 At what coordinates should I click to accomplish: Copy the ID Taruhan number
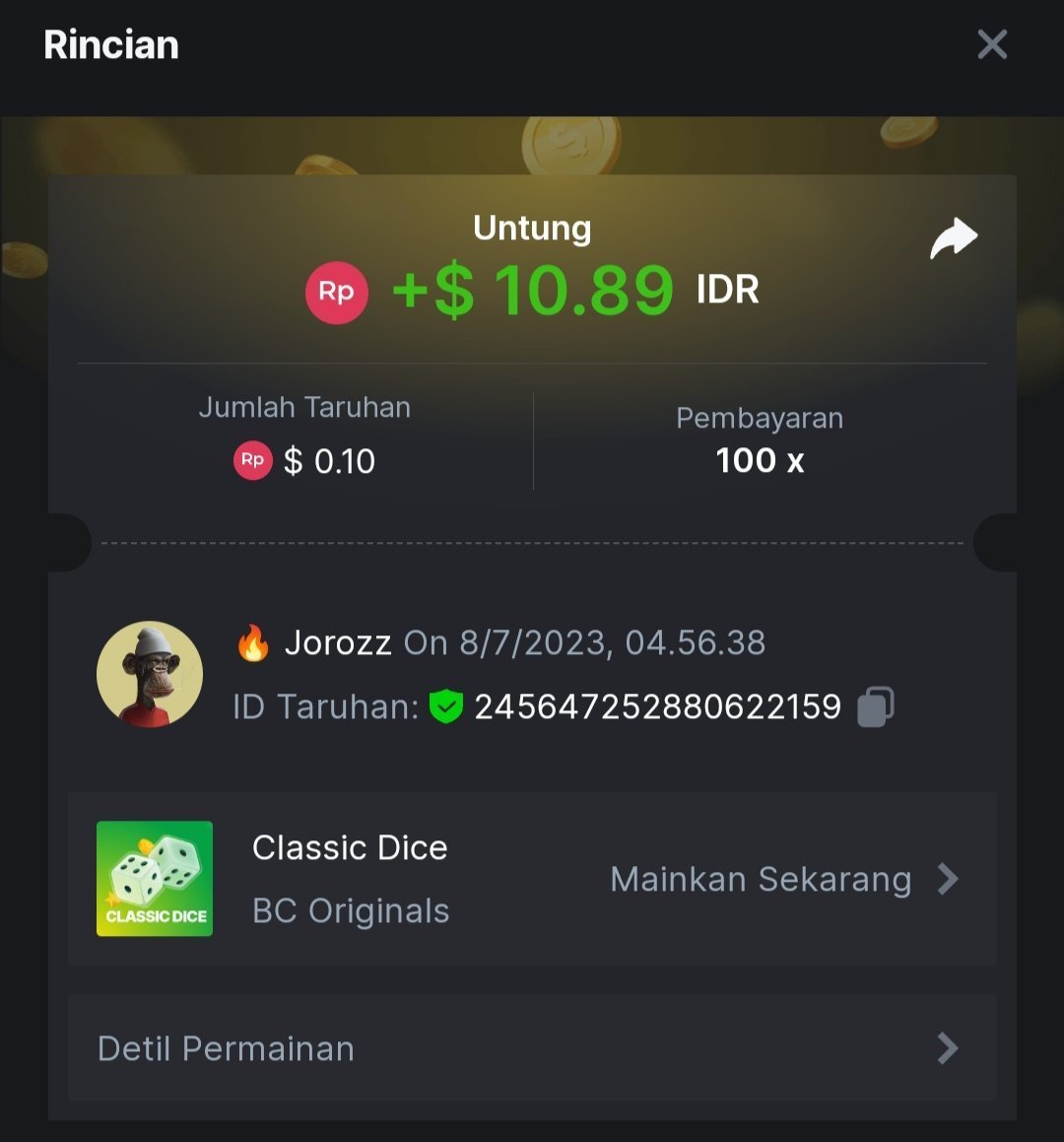(x=875, y=706)
